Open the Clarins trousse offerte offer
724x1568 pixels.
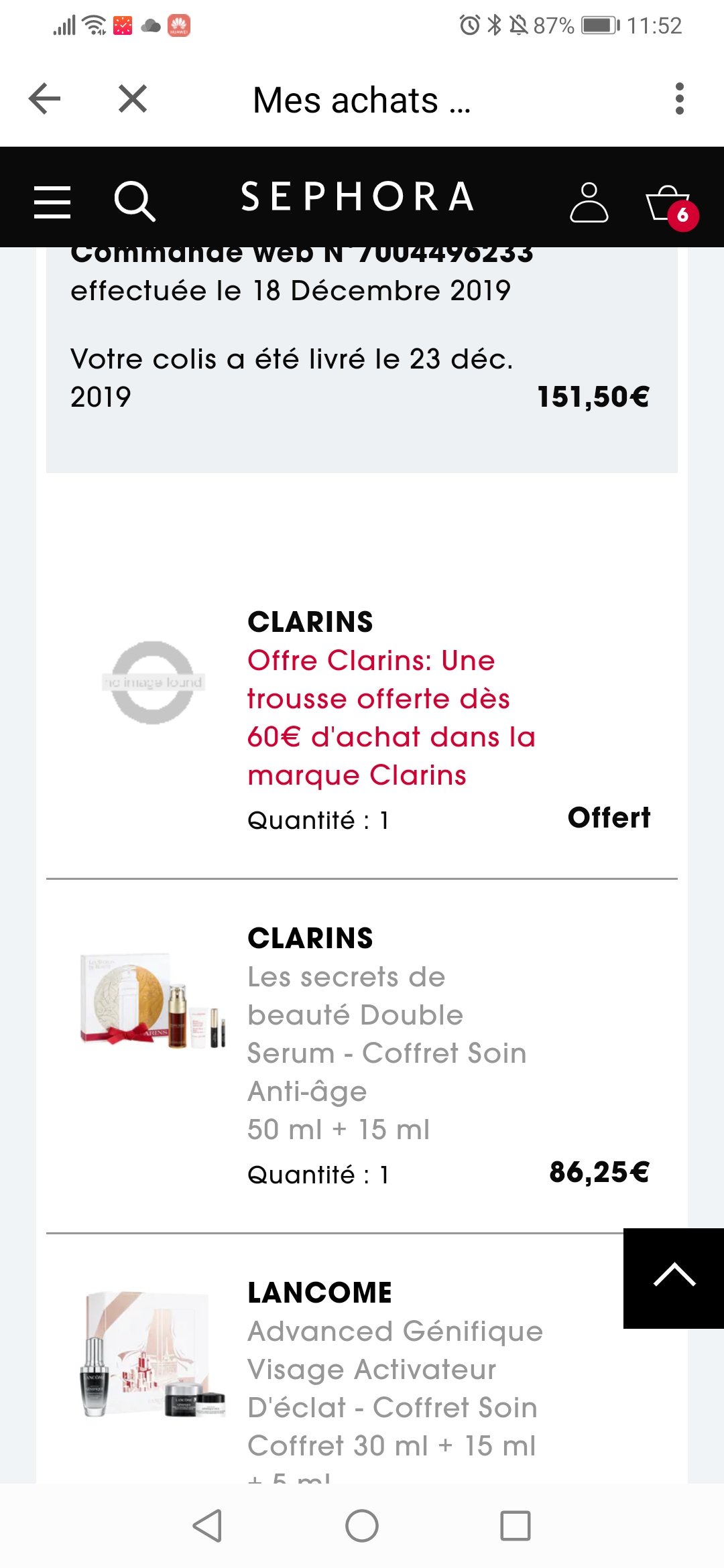click(391, 718)
